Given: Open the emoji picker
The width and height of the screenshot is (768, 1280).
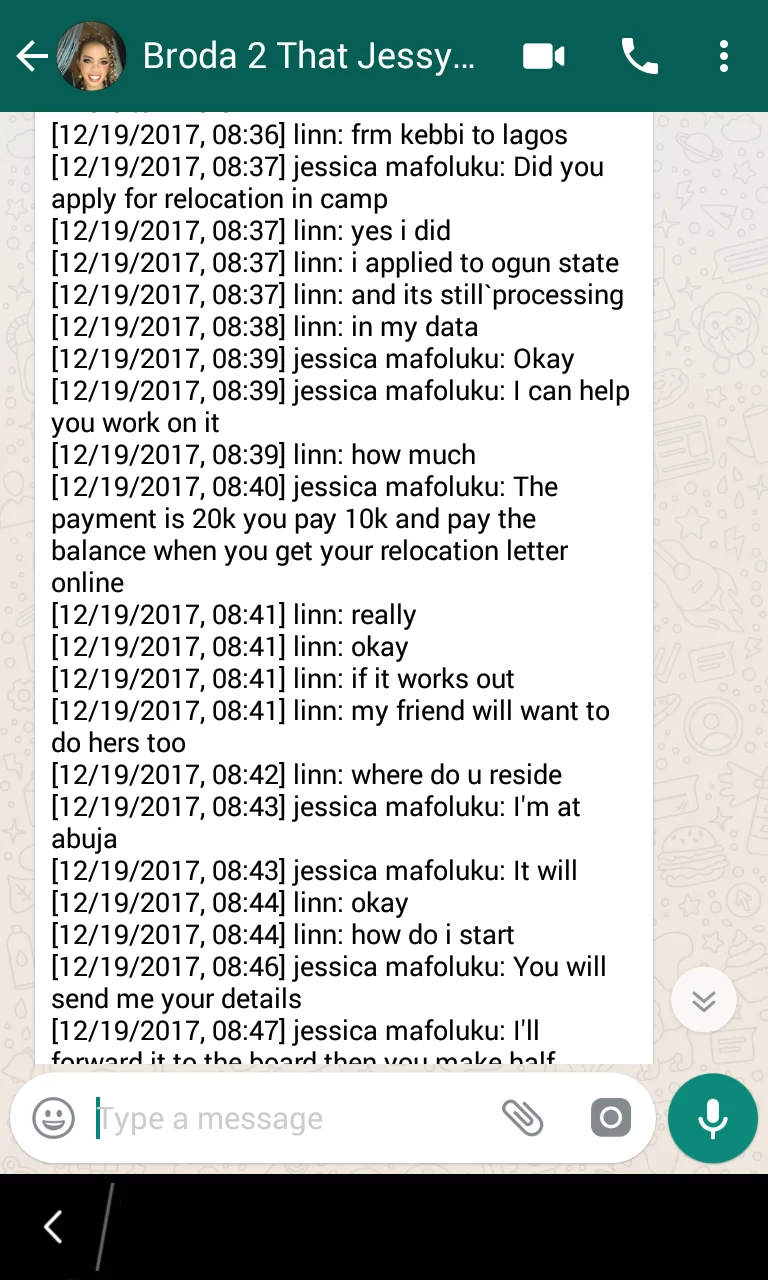Looking at the screenshot, I should coord(53,1118).
